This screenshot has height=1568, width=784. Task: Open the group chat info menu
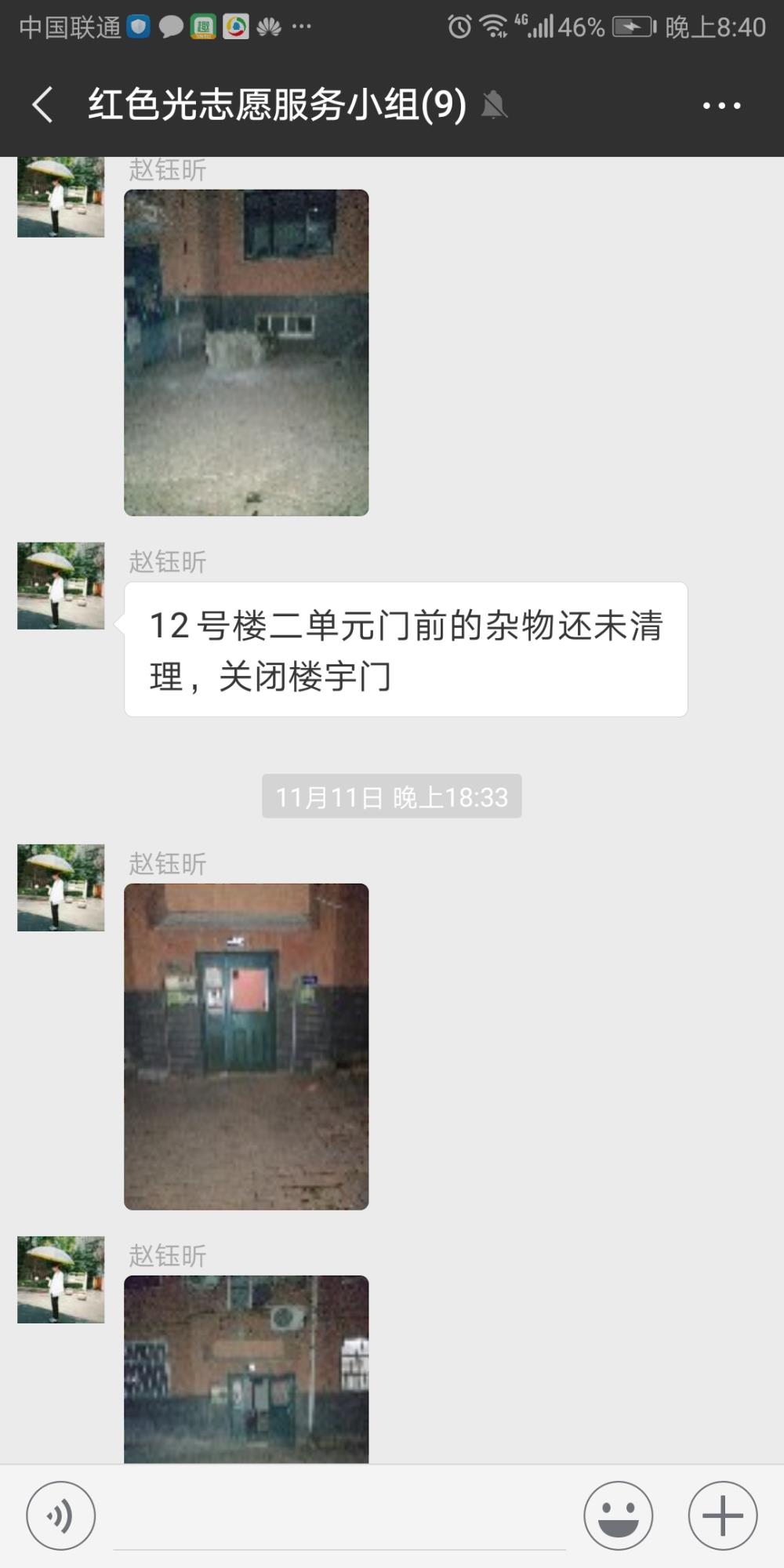pos(721,105)
